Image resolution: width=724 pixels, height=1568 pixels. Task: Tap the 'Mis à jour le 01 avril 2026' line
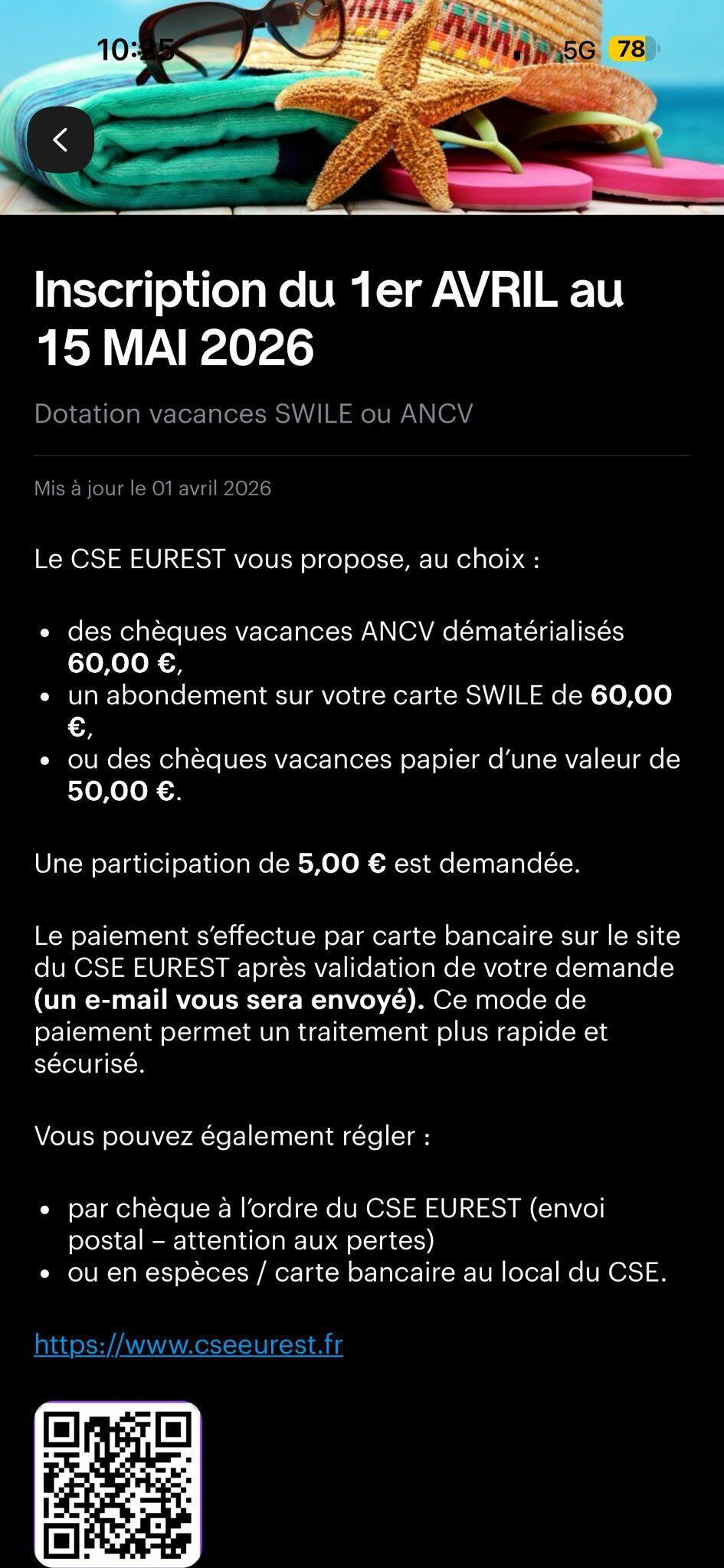click(x=153, y=488)
